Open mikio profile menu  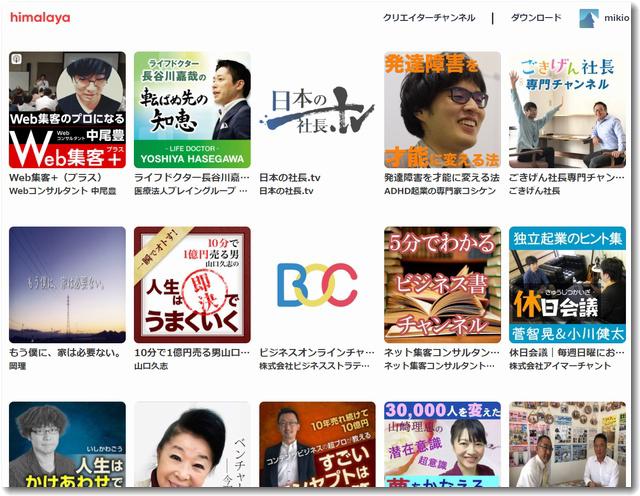[x=604, y=18]
